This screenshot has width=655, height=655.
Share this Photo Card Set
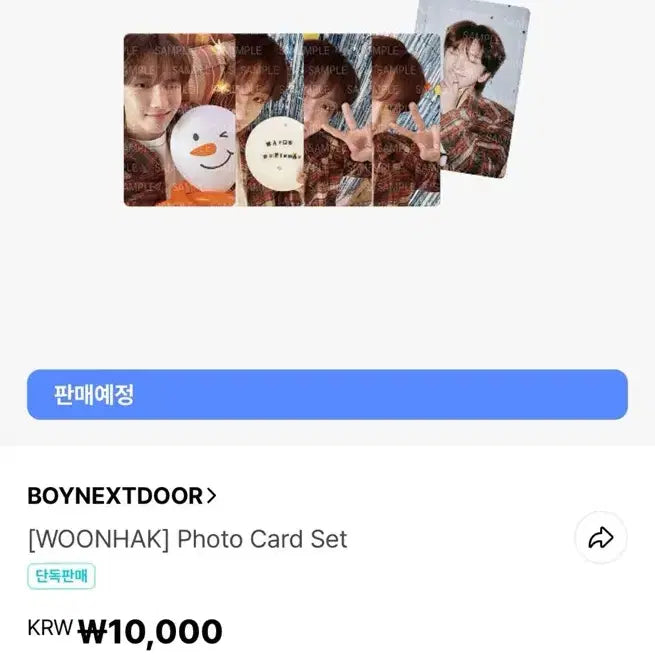pos(600,538)
